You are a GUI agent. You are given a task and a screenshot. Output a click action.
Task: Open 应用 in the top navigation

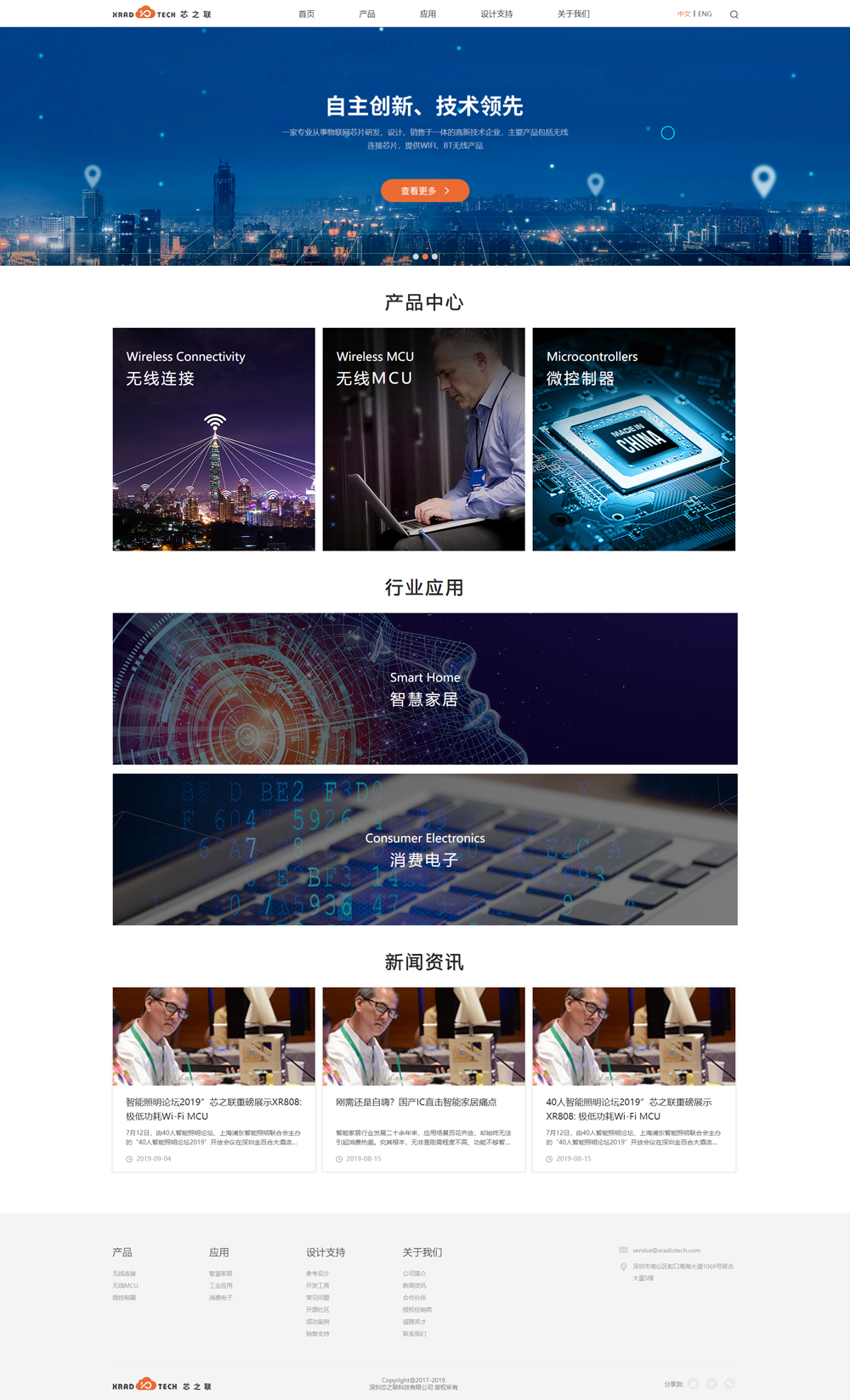click(428, 14)
